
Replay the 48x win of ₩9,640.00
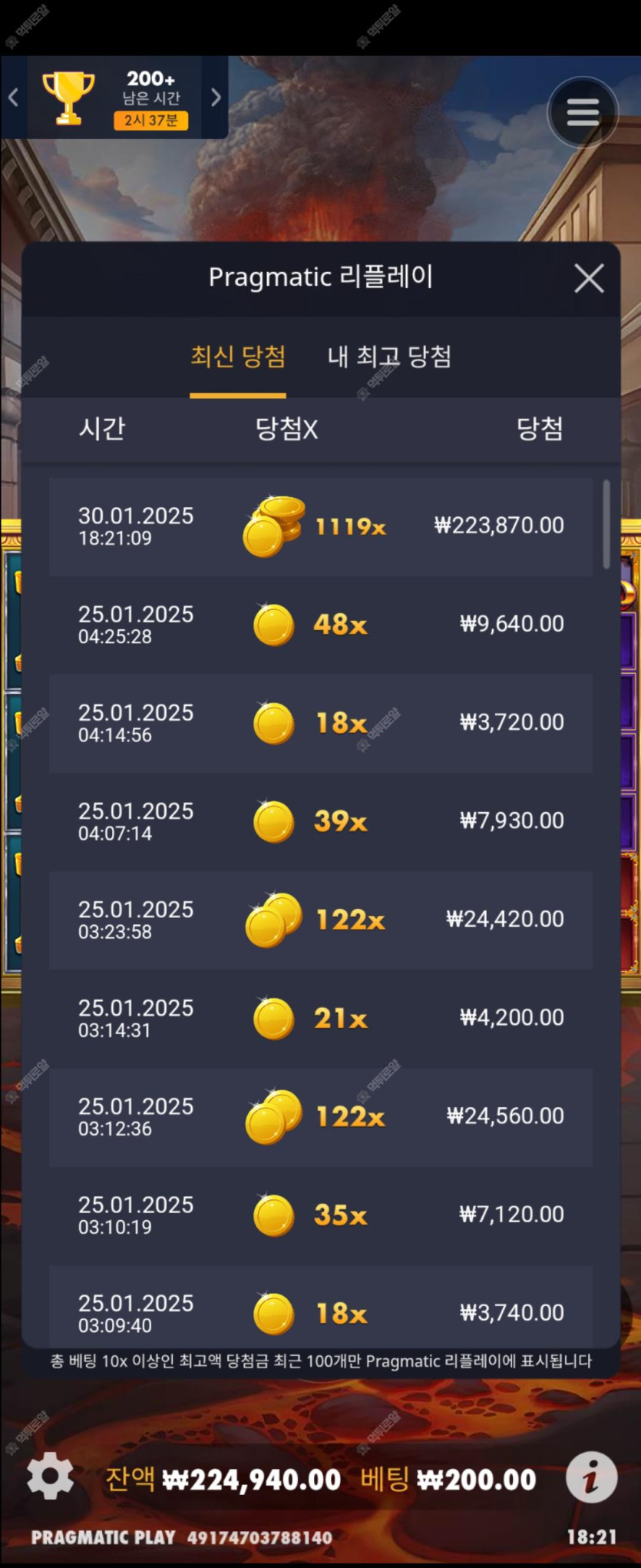coord(321,625)
